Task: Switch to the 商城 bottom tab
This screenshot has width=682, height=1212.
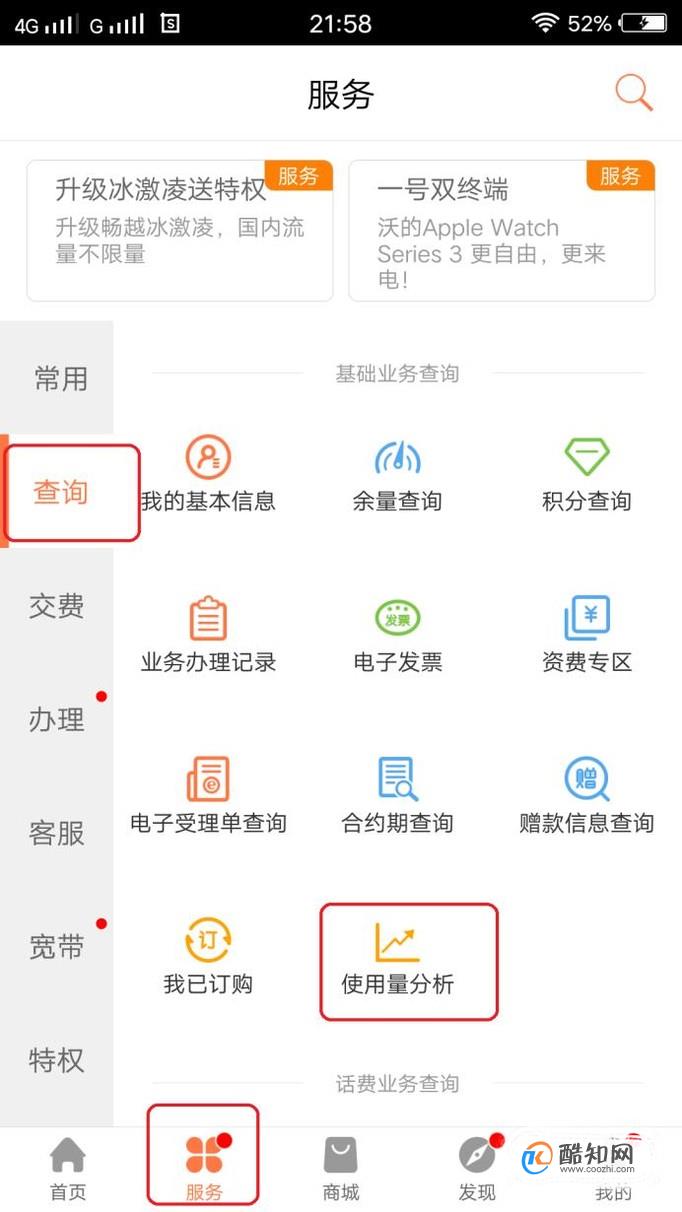Action: click(x=341, y=1168)
